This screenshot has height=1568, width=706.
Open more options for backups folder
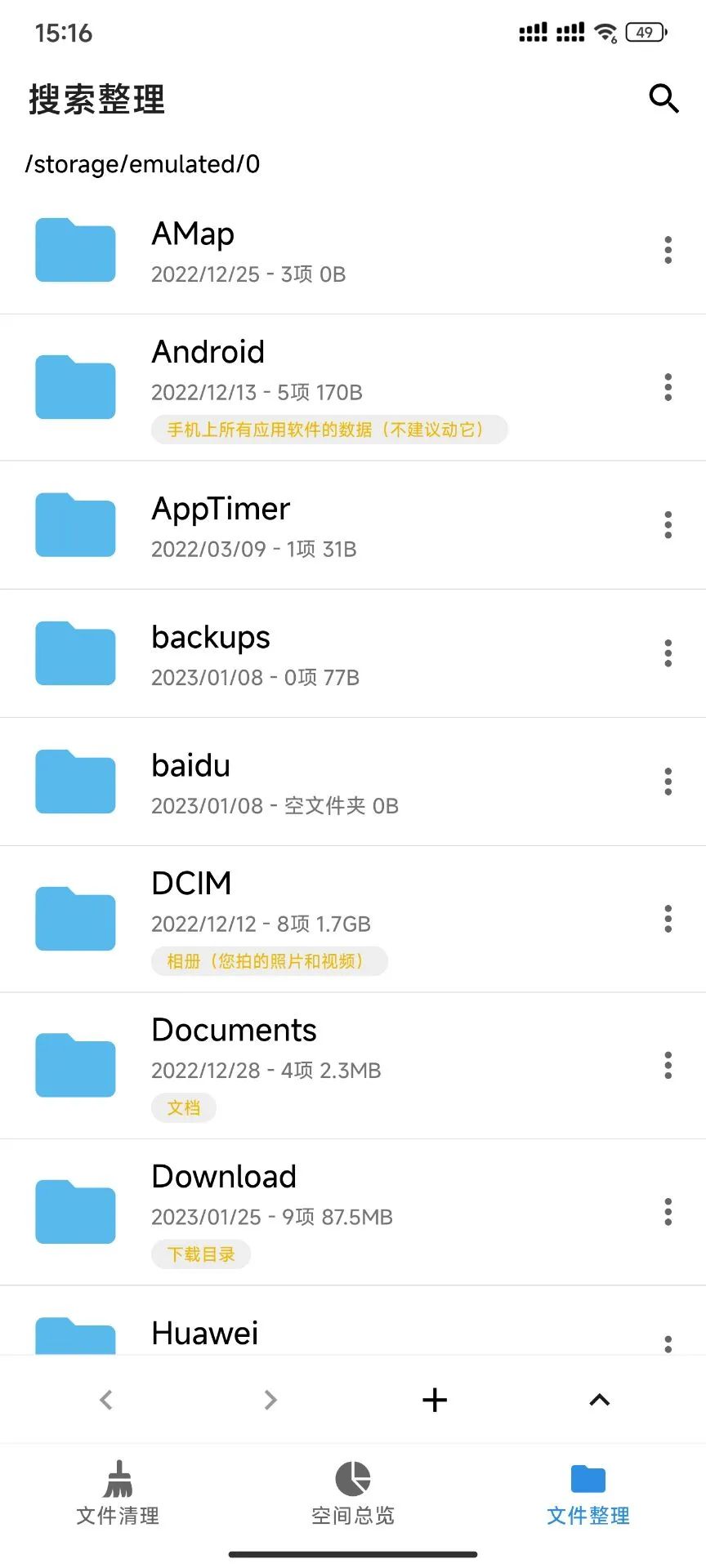click(668, 653)
